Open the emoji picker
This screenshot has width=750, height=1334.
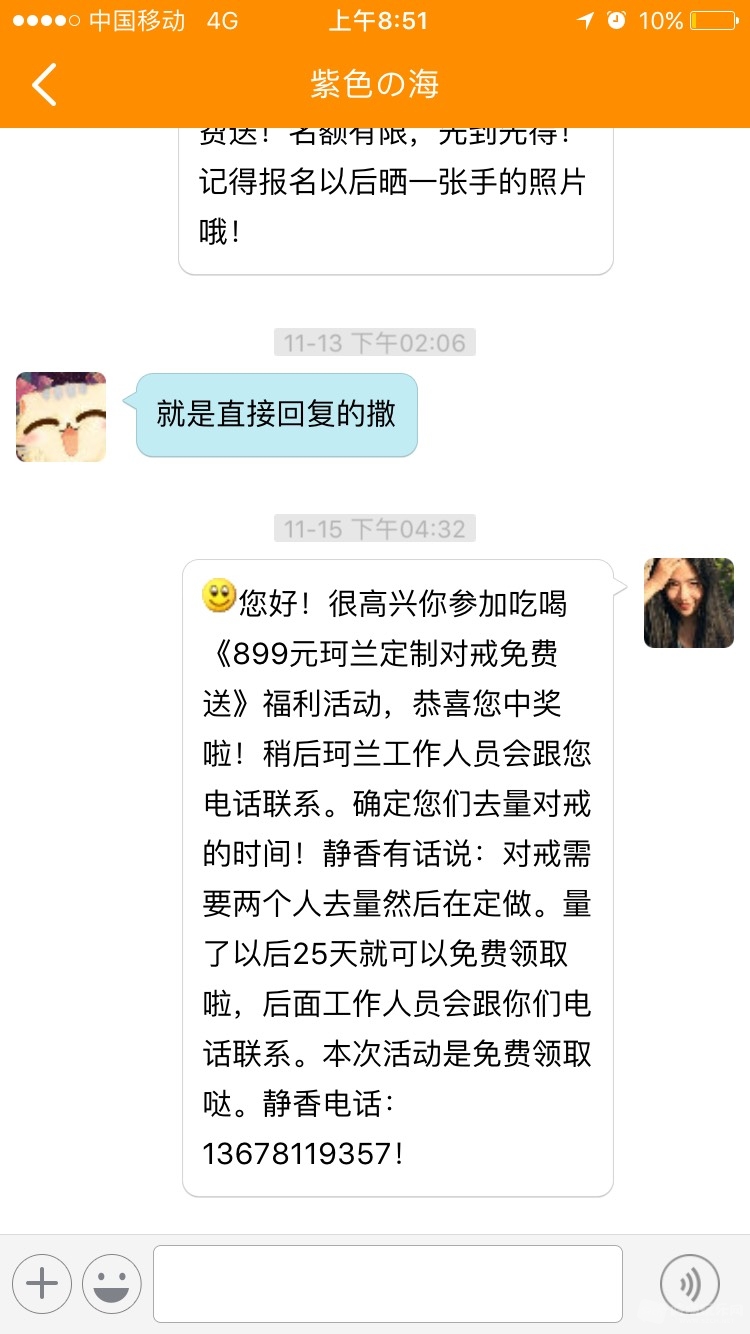[112, 1283]
